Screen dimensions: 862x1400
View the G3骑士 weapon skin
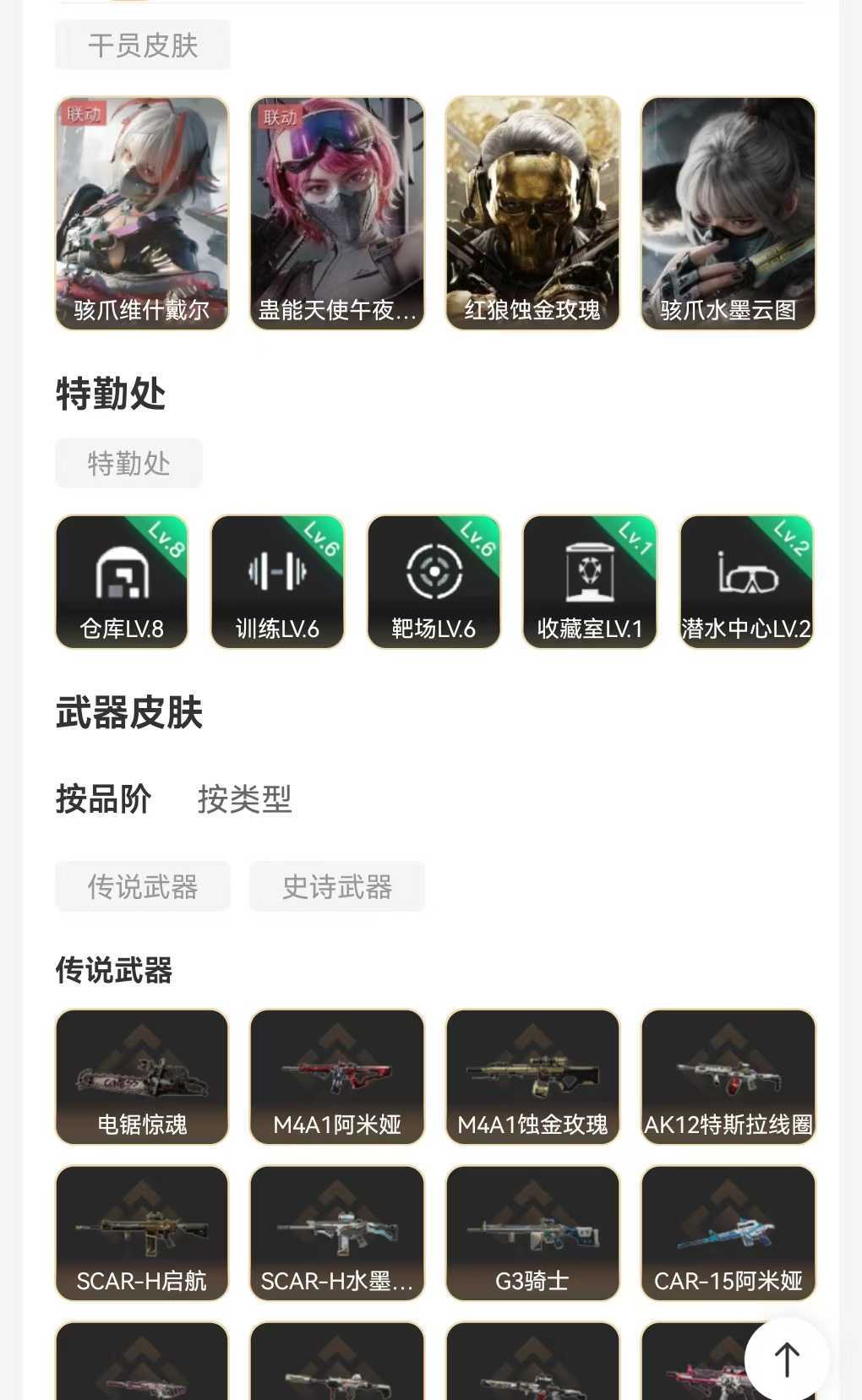pos(532,1233)
